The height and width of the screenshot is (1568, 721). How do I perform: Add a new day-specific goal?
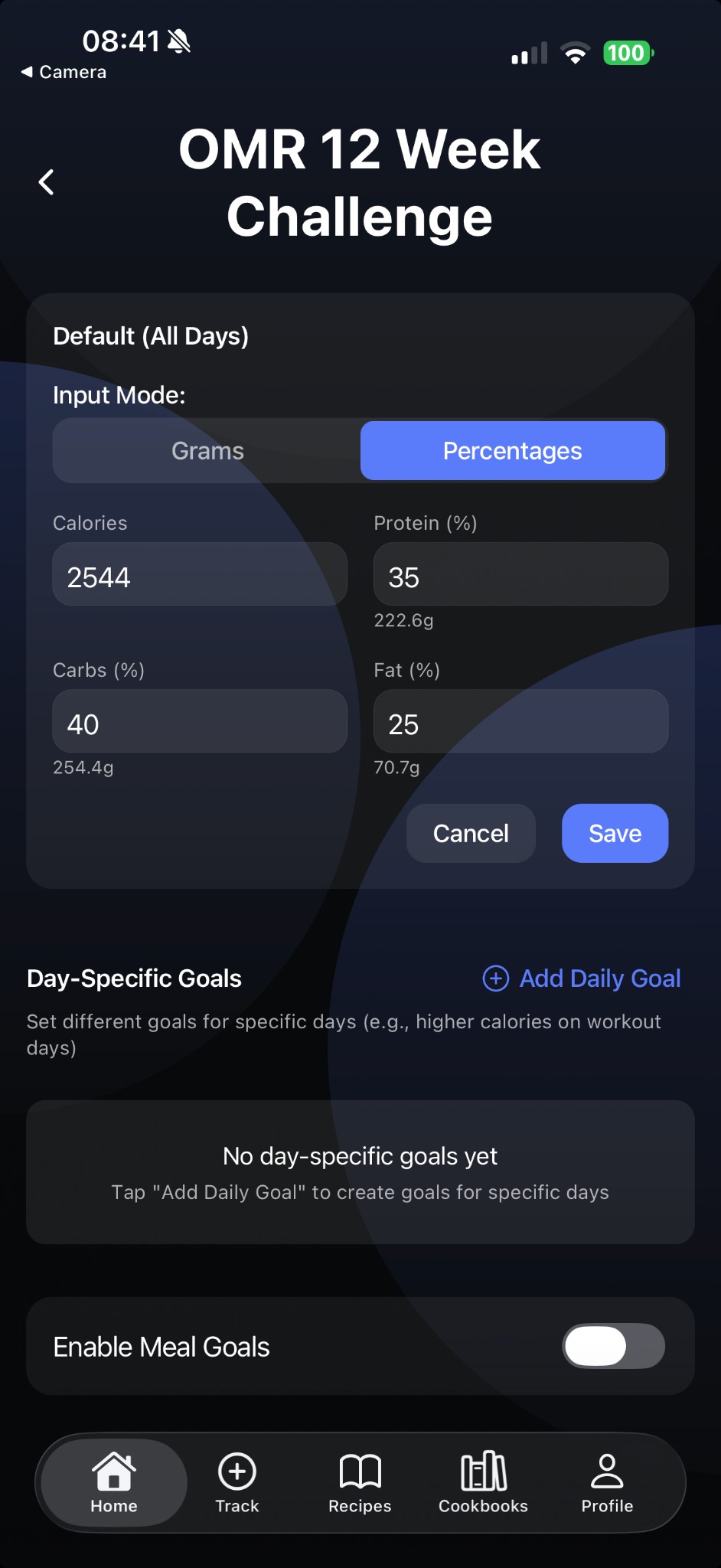tap(580, 978)
